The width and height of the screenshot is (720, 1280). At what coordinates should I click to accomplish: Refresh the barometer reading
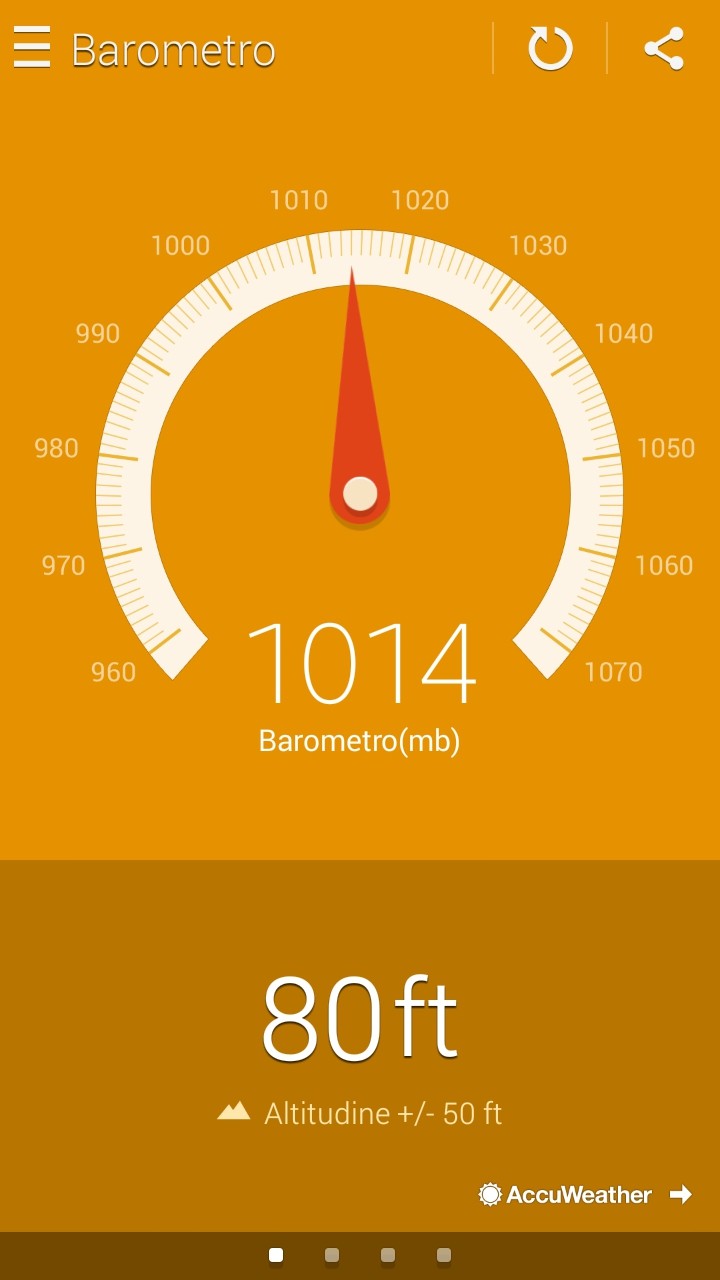550,48
